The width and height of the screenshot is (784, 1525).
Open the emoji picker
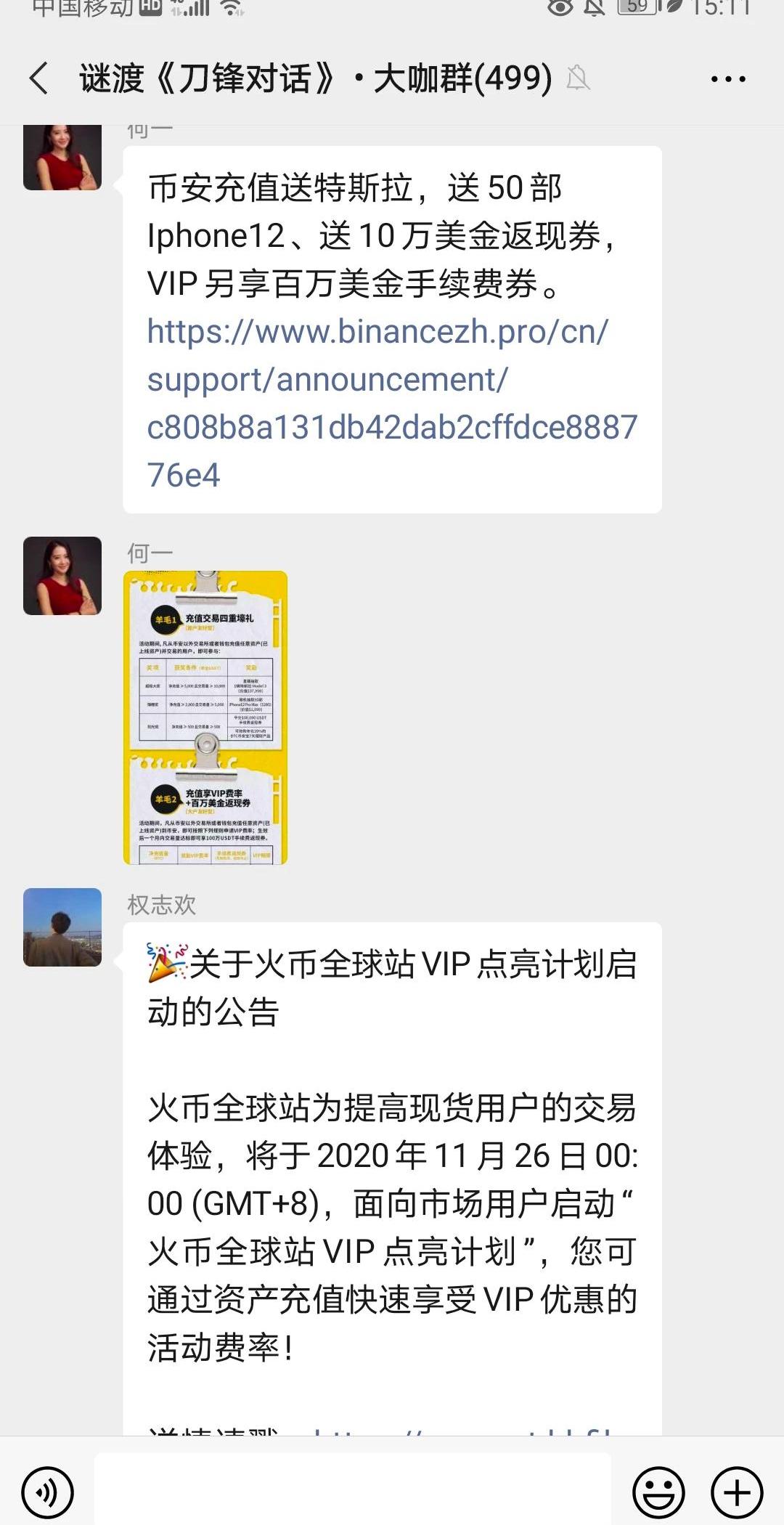[658, 1492]
